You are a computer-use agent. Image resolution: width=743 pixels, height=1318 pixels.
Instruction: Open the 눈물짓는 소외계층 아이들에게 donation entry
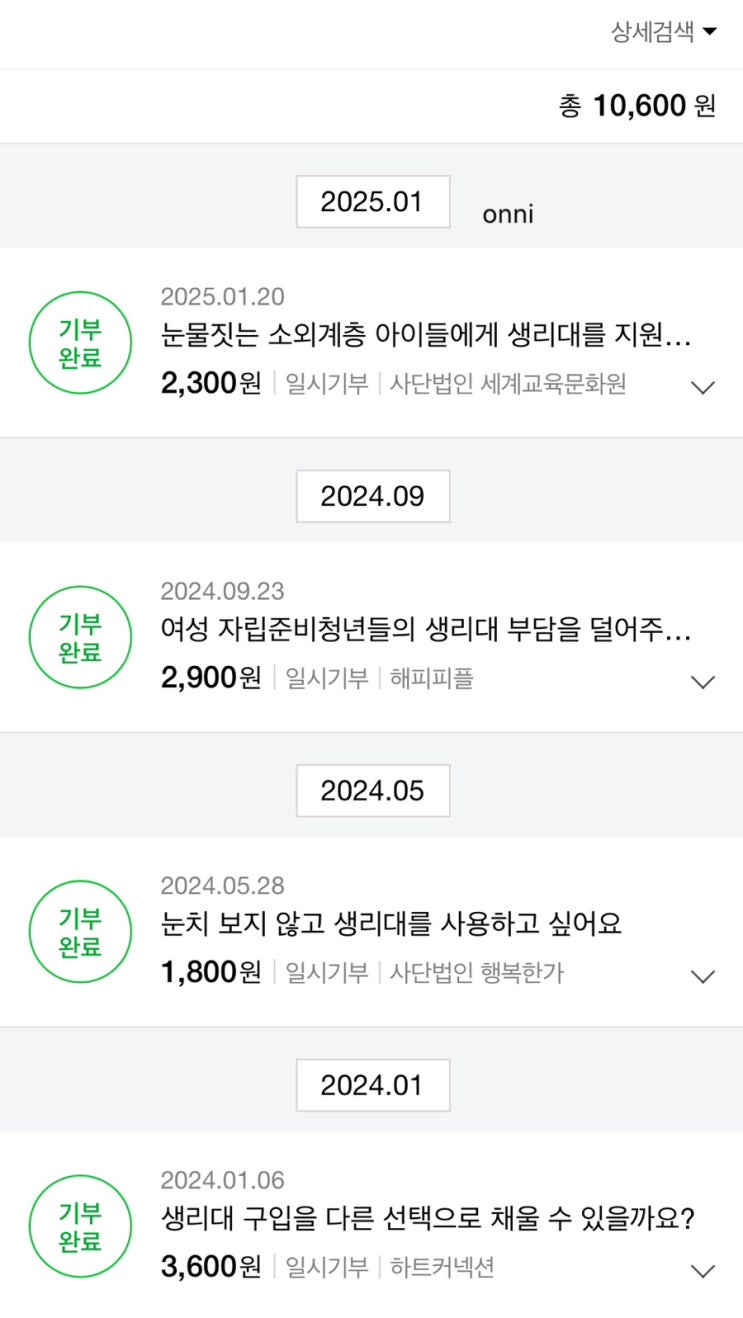pyautogui.click(x=425, y=335)
